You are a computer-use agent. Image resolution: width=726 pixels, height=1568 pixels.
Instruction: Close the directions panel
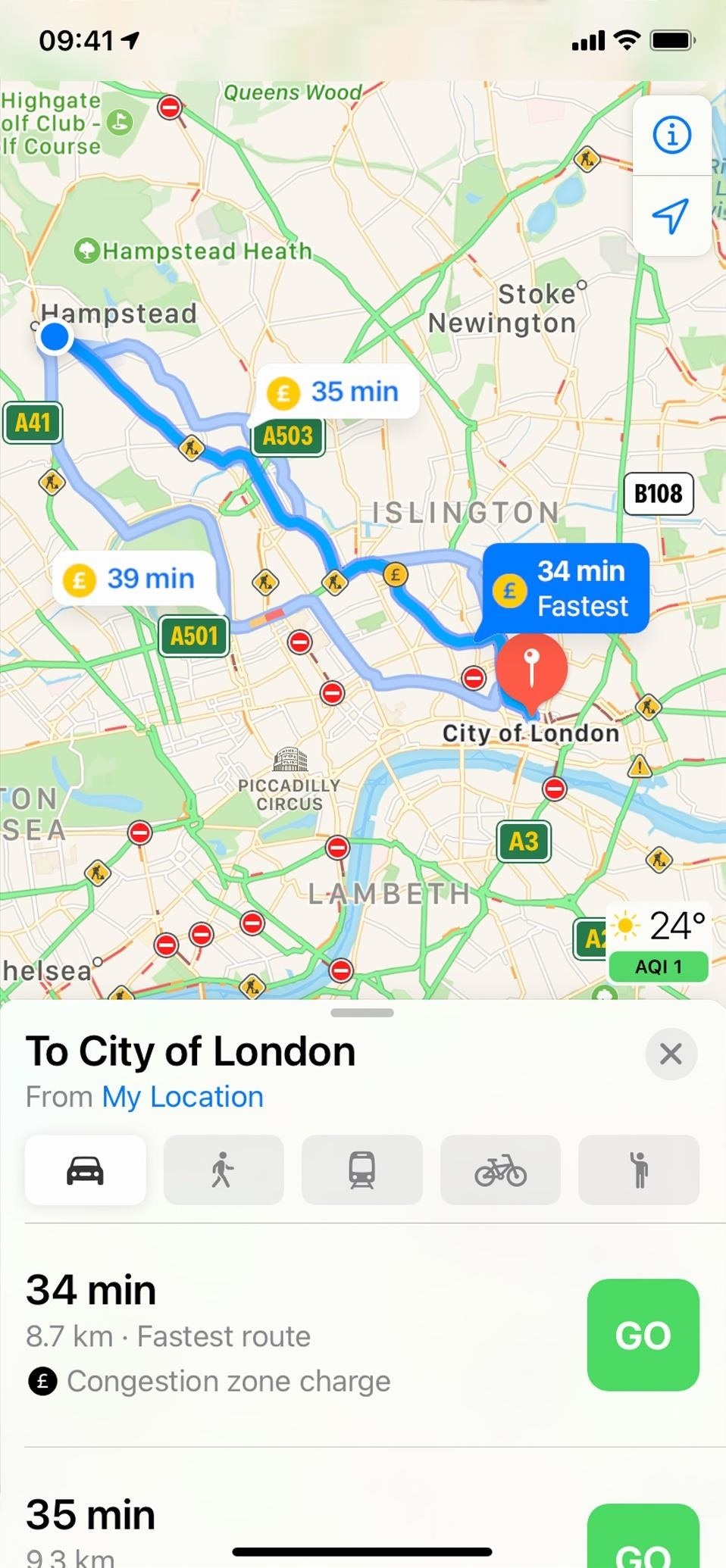[671, 1054]
